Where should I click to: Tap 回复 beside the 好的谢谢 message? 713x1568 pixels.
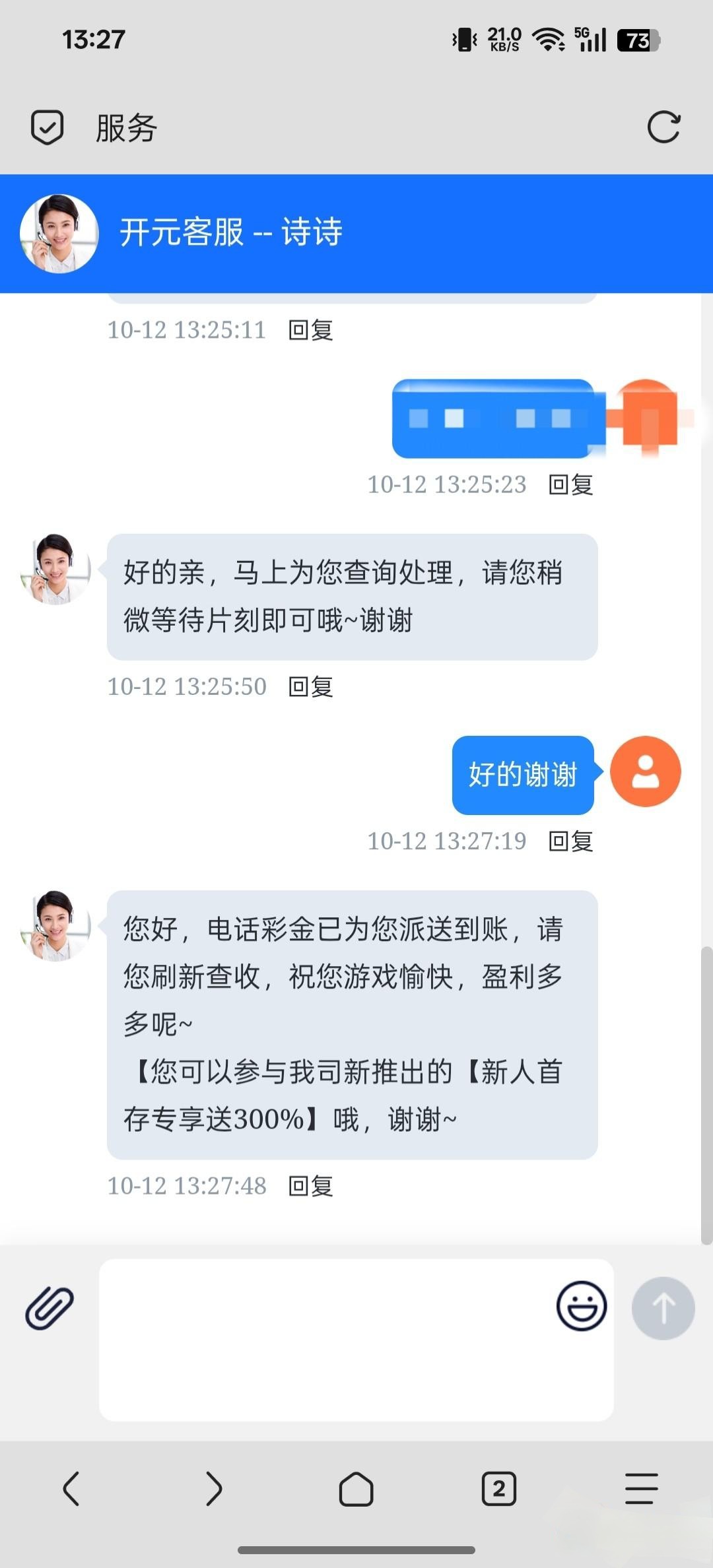coord(571,841)
